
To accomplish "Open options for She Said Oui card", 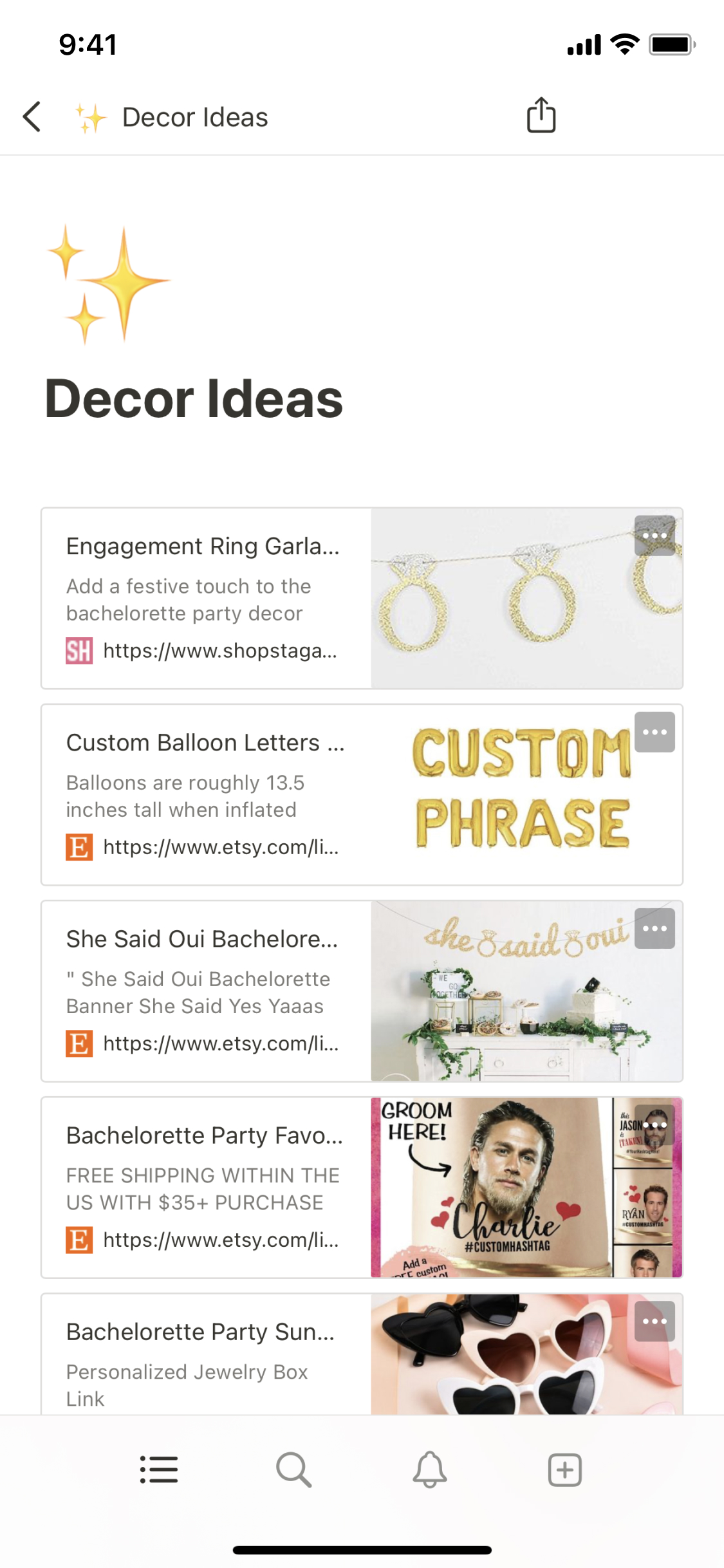I will tap(654, 928).
